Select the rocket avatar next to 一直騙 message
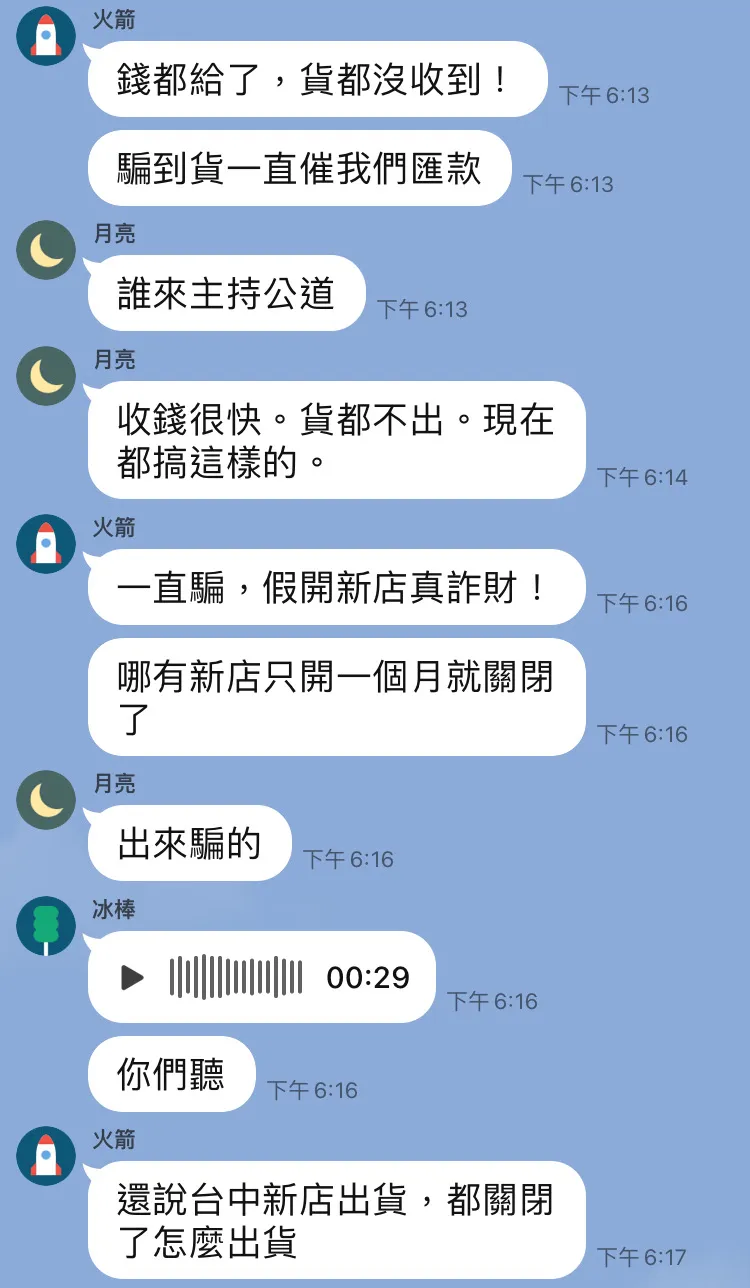750x1288 pixels. click(44, 543)
